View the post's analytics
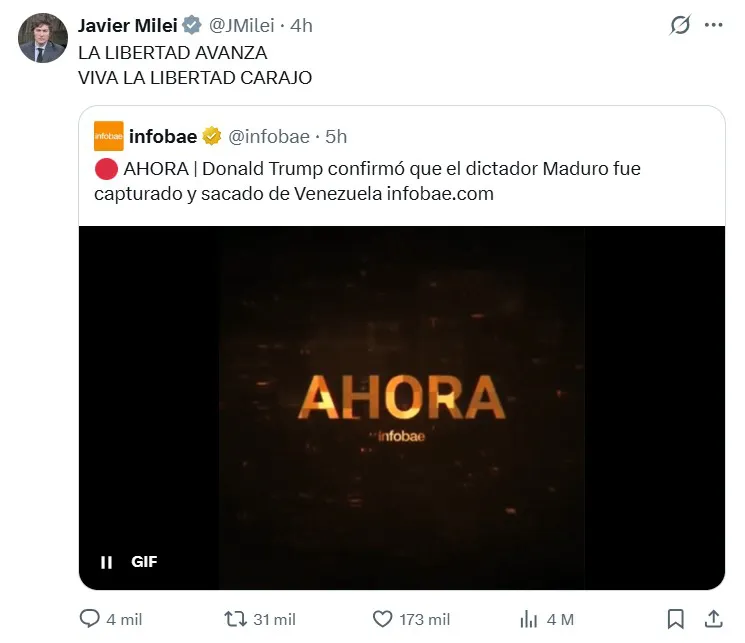 coord(530,619)
